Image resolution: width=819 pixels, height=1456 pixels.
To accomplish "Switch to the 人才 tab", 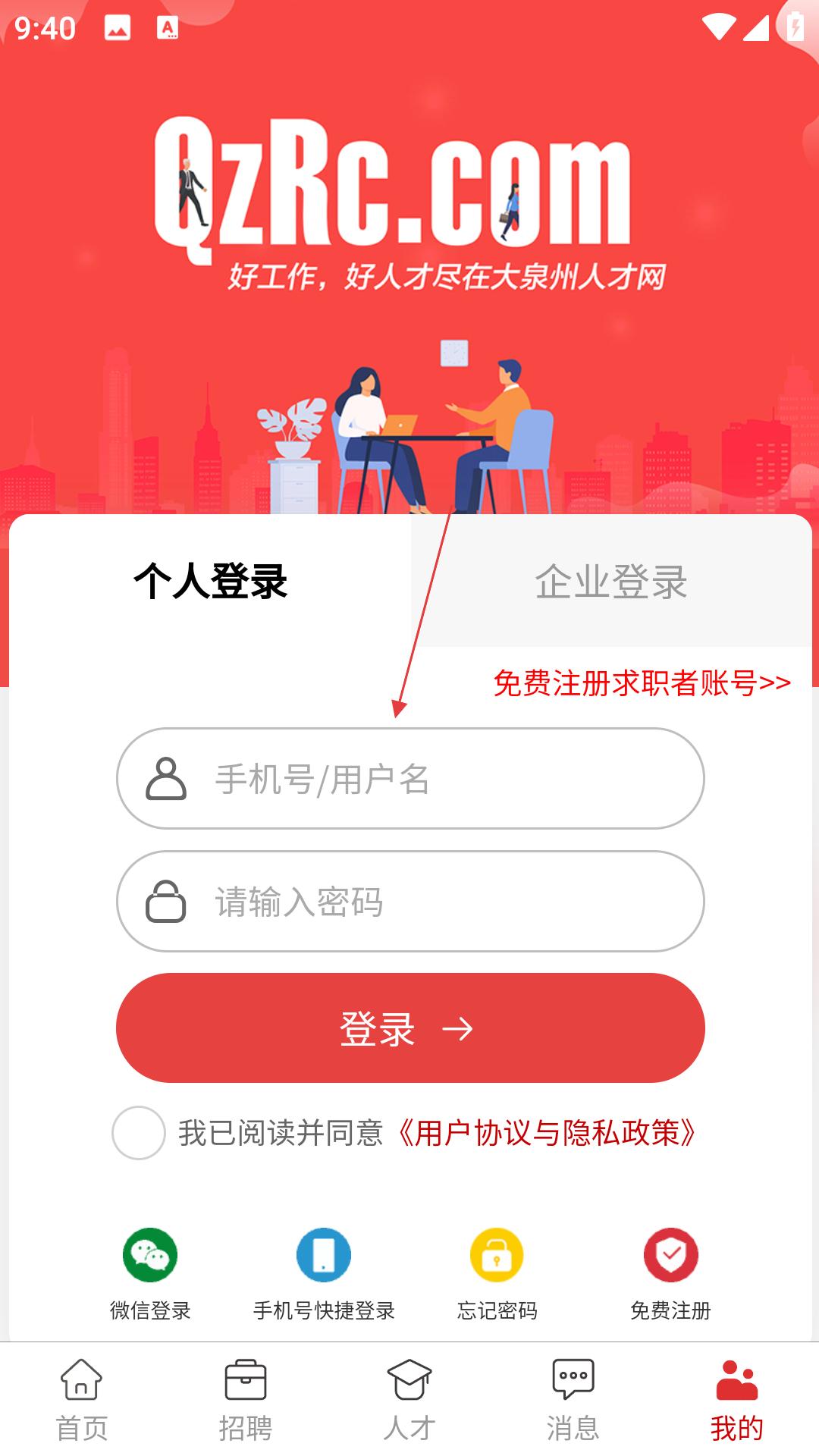I will coord(409,1400).
